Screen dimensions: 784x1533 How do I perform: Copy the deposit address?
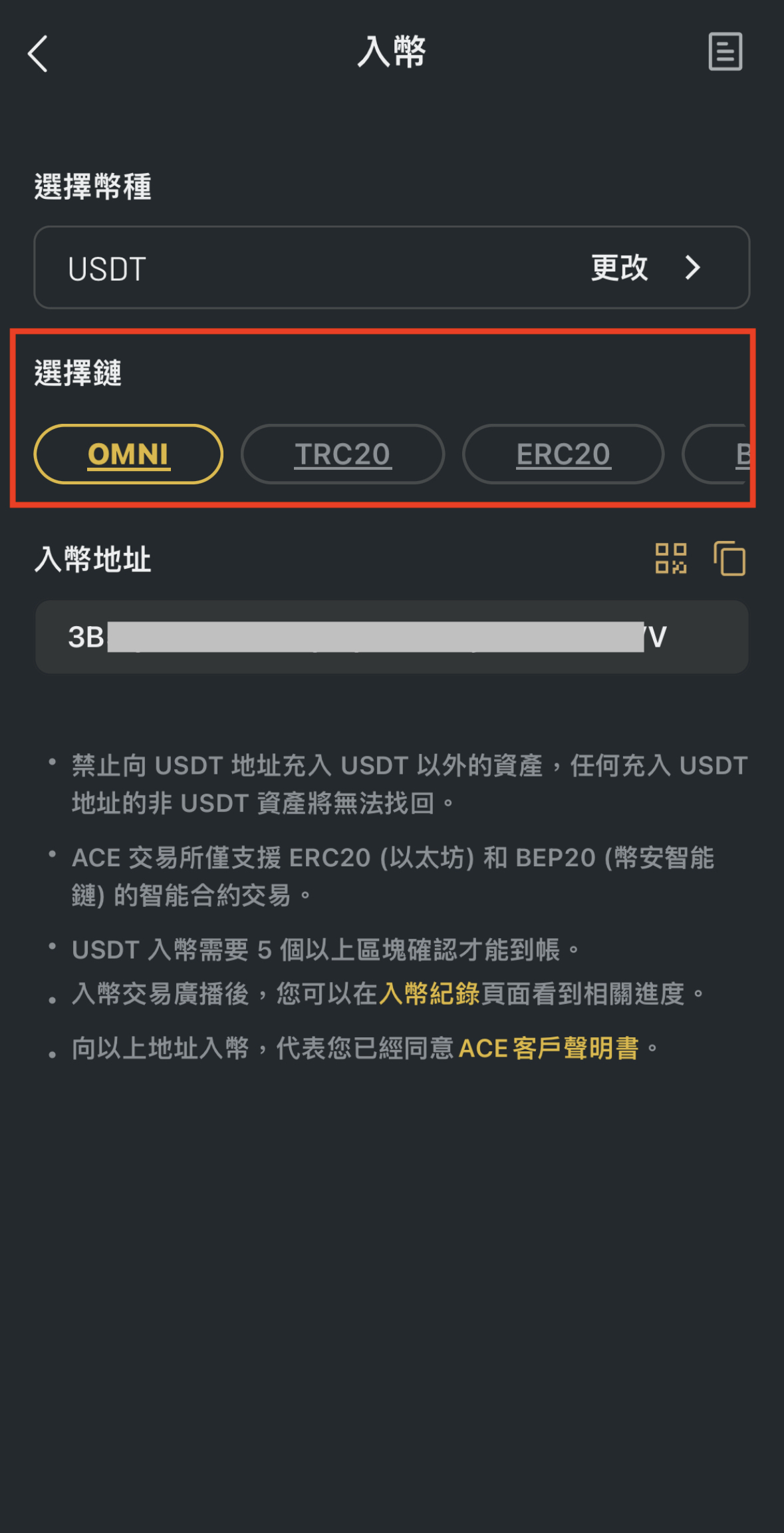coord(729,558)
